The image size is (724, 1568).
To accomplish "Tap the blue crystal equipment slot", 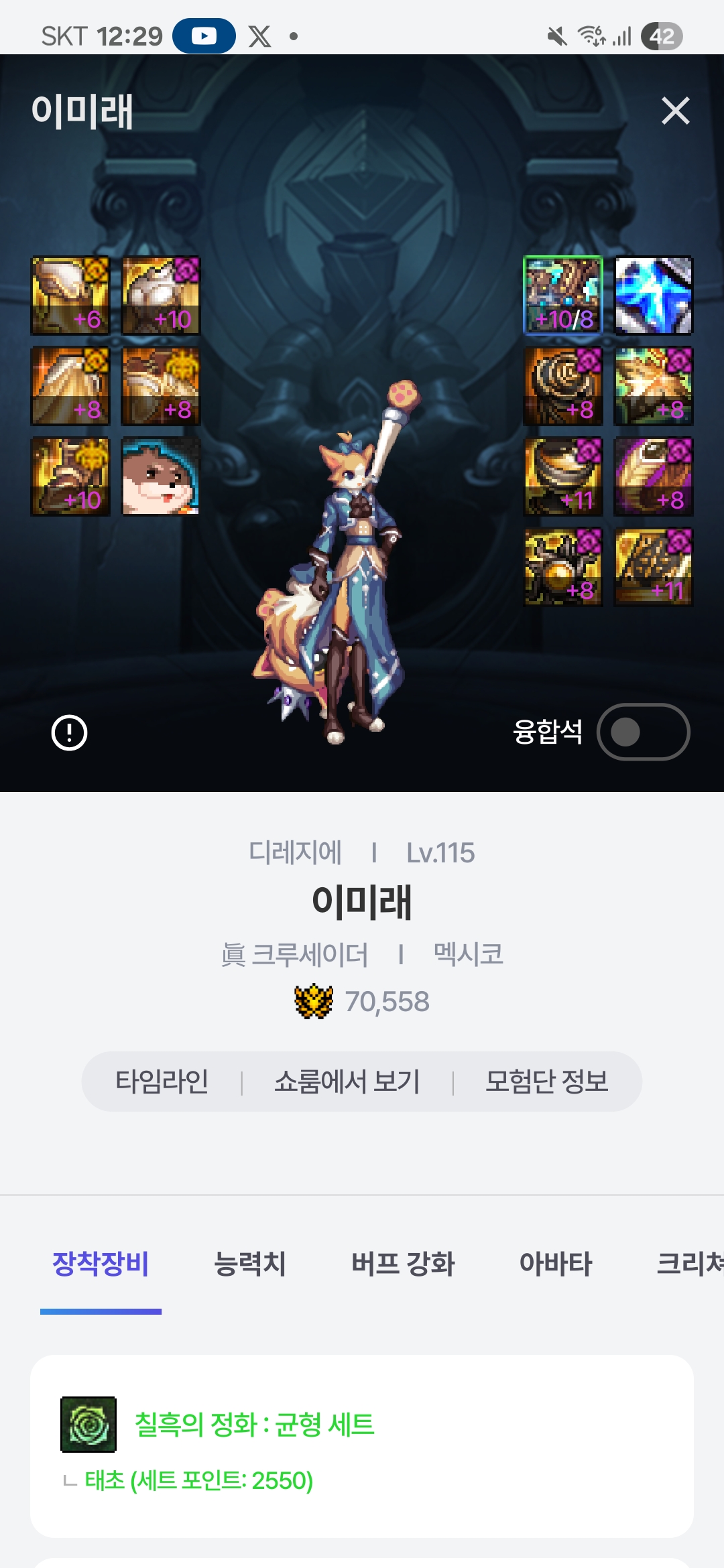I will 654,296.
